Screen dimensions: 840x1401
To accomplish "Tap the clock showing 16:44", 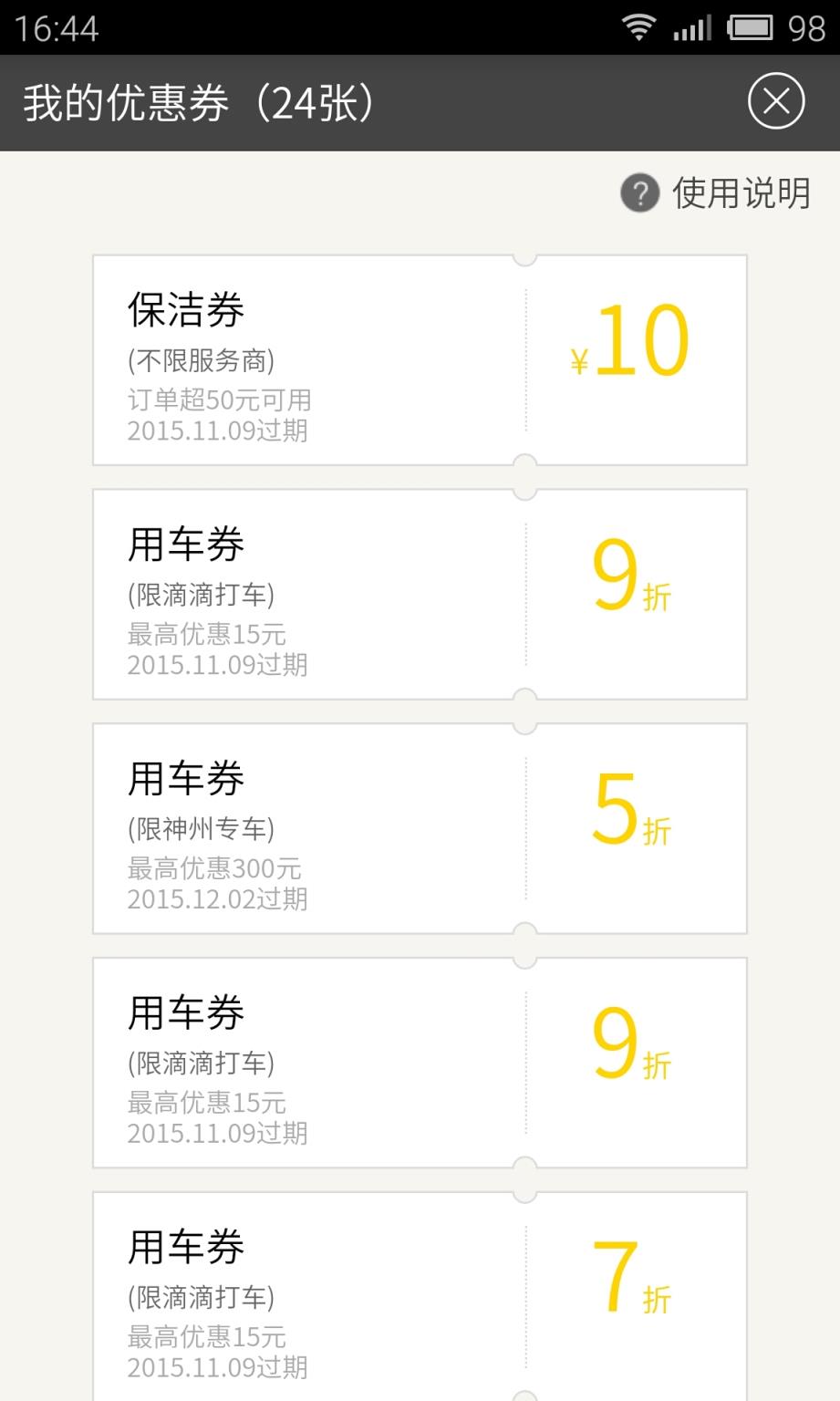I will pyautogui.click(x=55, y=26).
